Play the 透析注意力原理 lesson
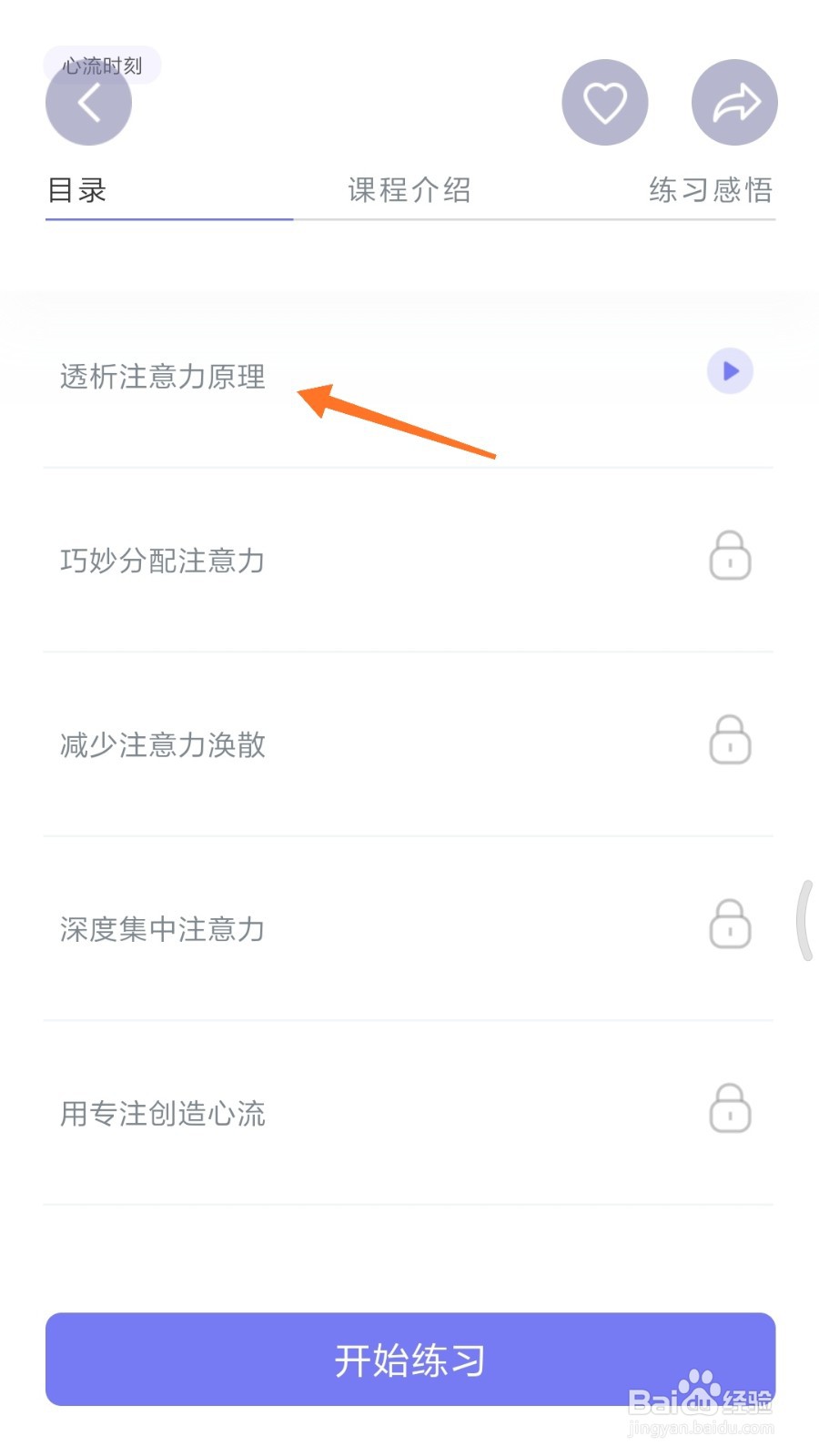Screen dimensions: 819x1456 click(730, 371)
